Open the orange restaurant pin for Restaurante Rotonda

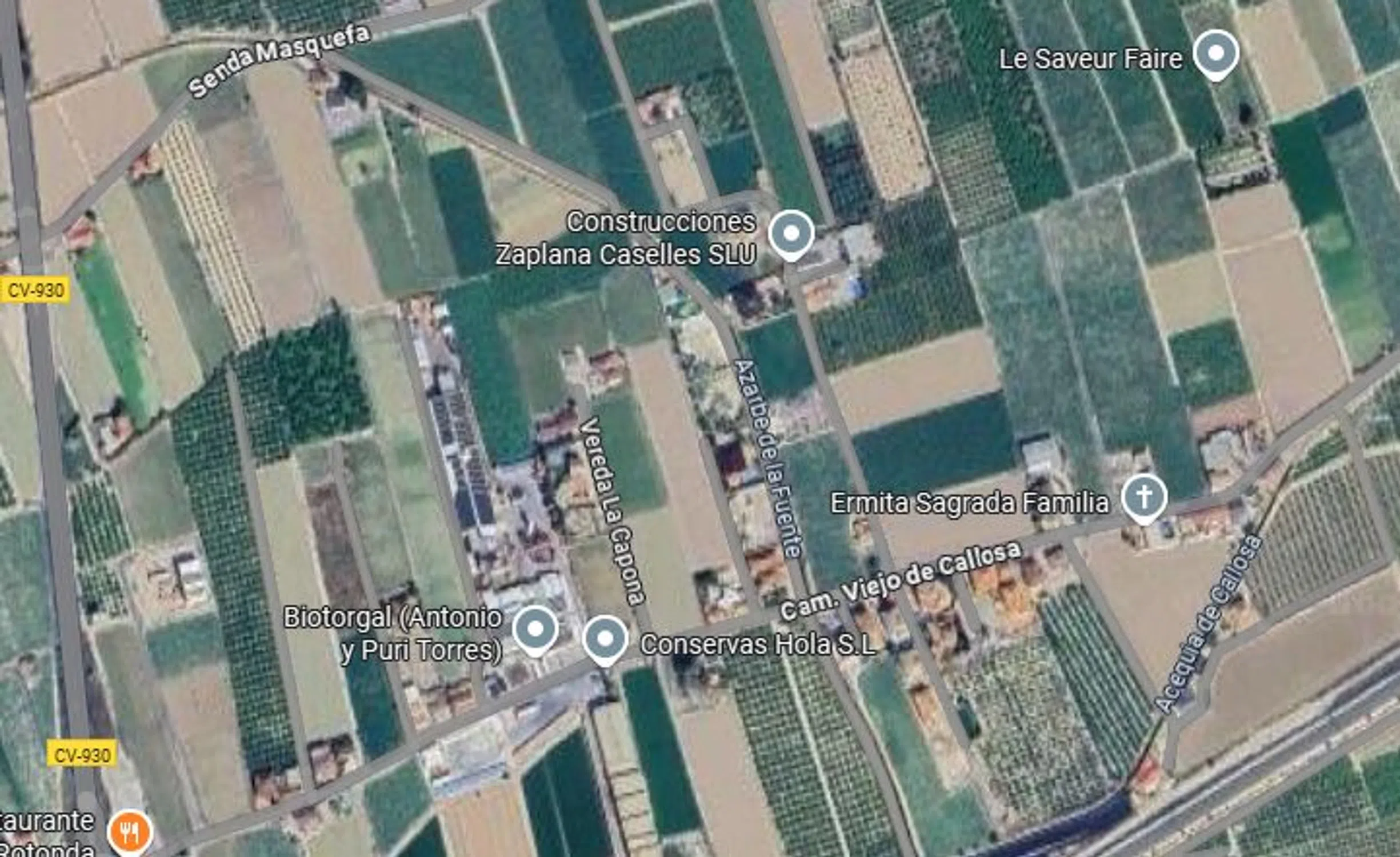(x=131, y=830)
